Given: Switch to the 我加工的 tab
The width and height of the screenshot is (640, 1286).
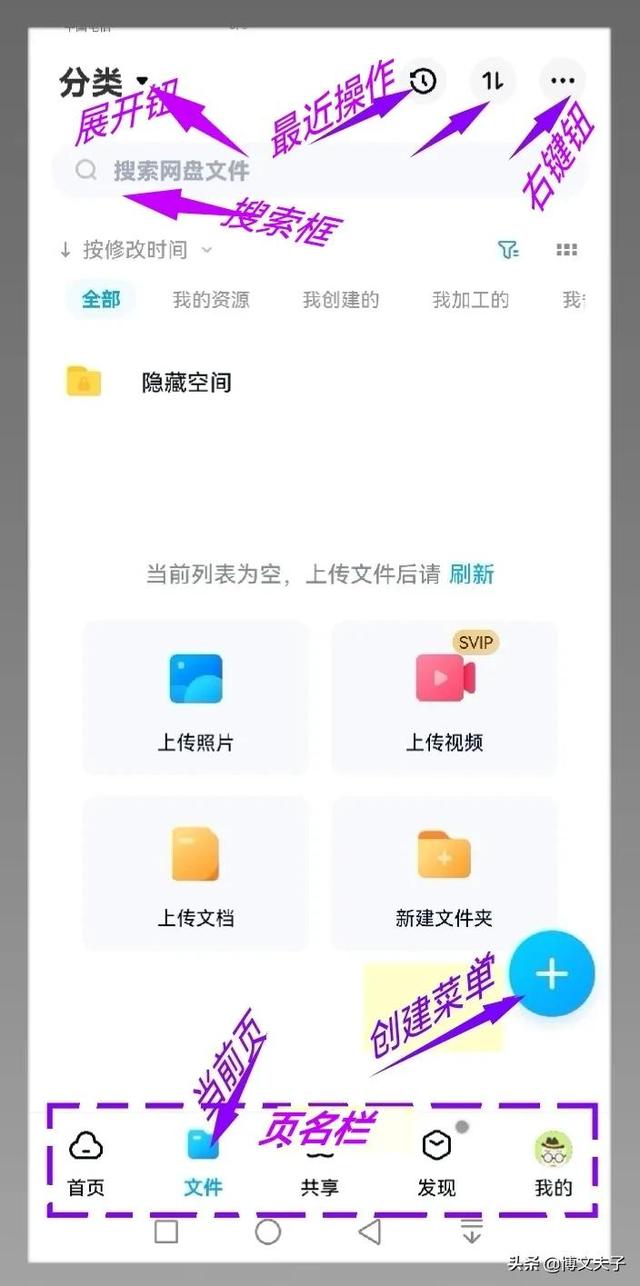Looking at the screenshot, I should (470, 299).
